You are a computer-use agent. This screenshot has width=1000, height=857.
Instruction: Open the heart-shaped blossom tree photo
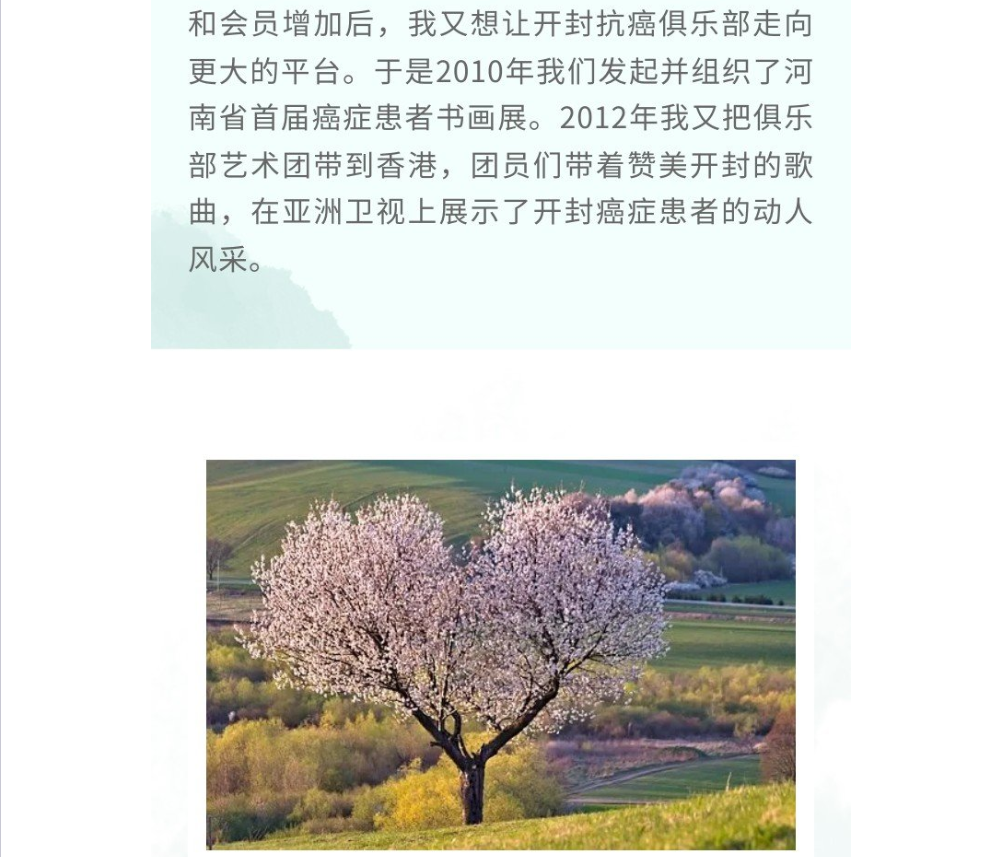tap(500, 654)
